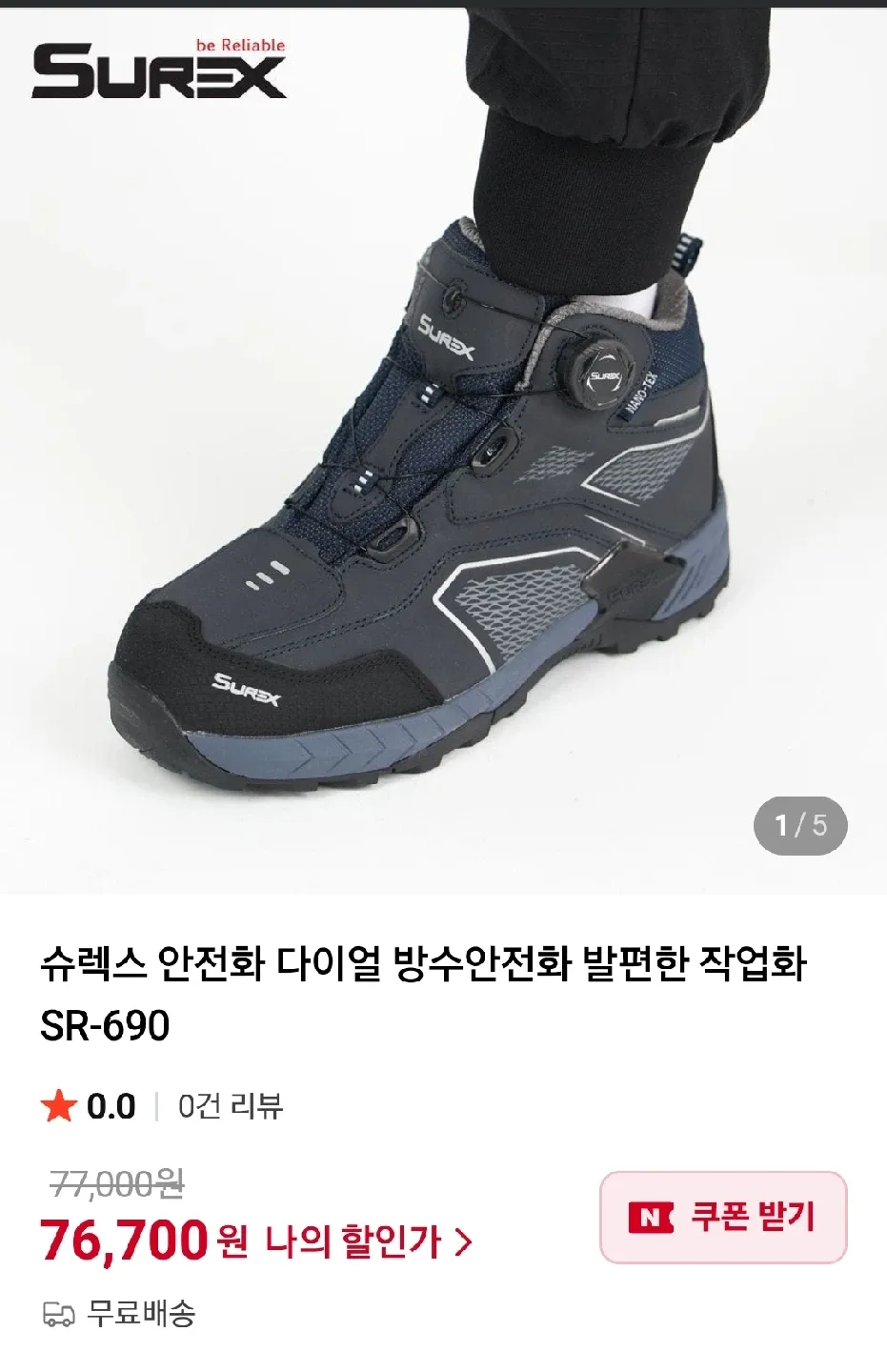Select the SR-690 model number text
The height and width of the screenshot is (1372, 887).
105,1026
